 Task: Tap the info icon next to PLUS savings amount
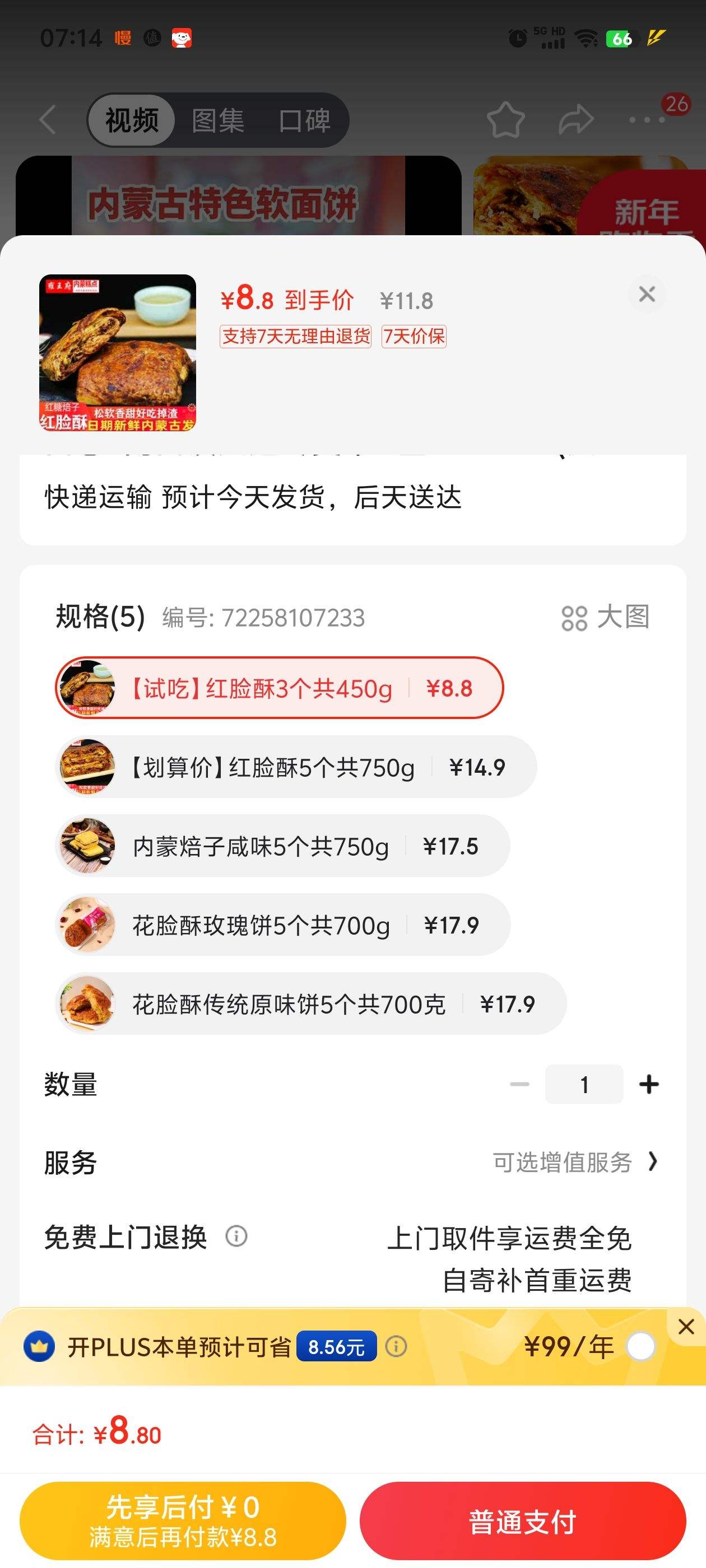coord(396,1347)
